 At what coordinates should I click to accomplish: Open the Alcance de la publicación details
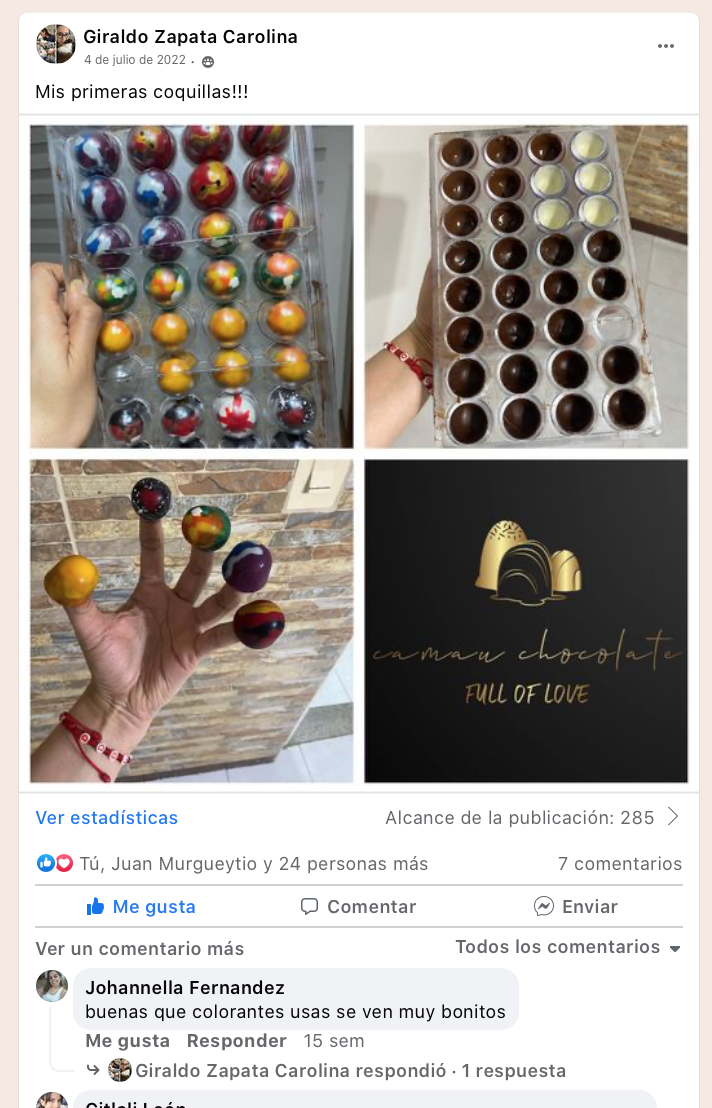click(532, 818)
